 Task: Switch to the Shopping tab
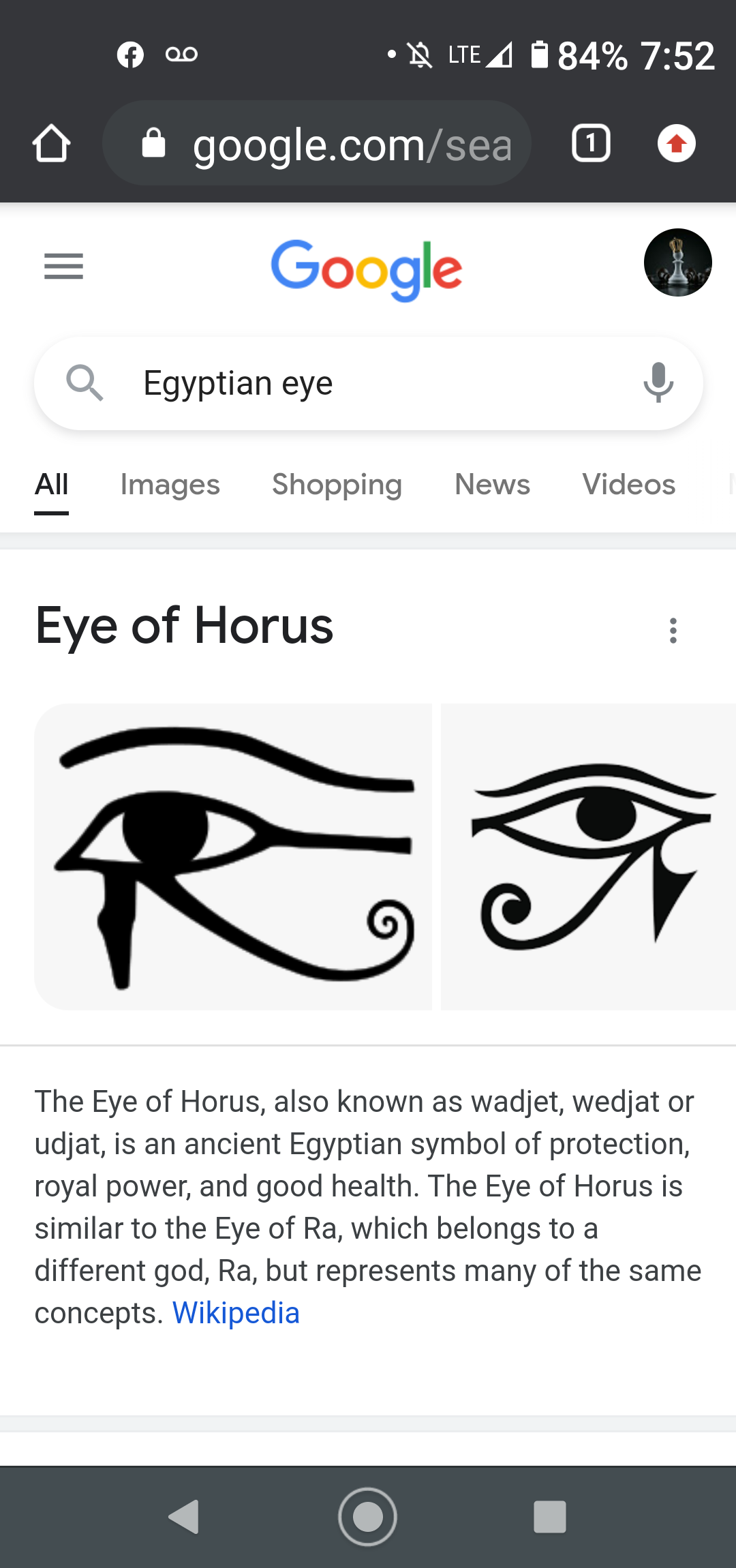coord(337,485)
